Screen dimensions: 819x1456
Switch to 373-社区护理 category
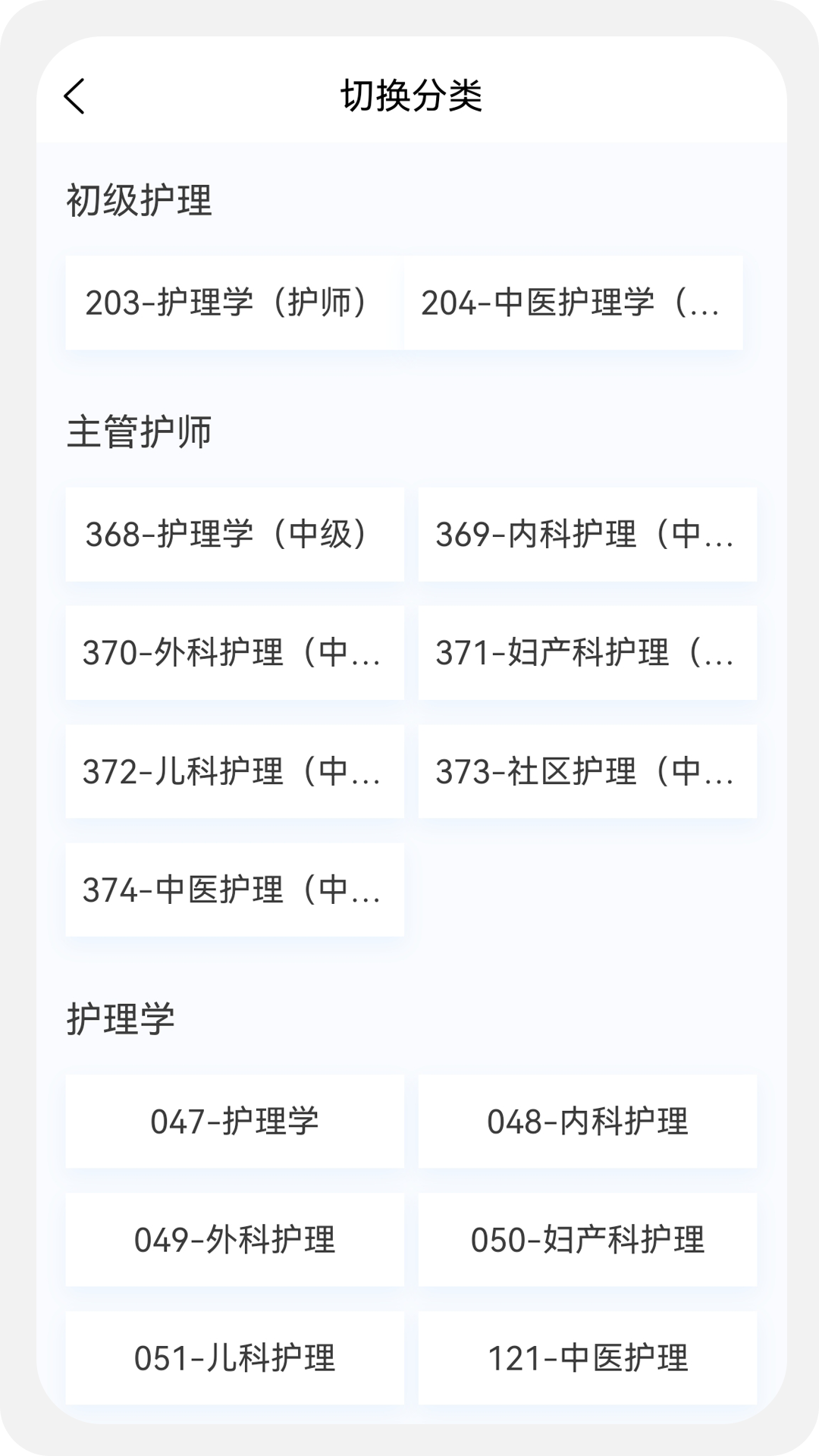pyautogui.click(x=588, y=771)
